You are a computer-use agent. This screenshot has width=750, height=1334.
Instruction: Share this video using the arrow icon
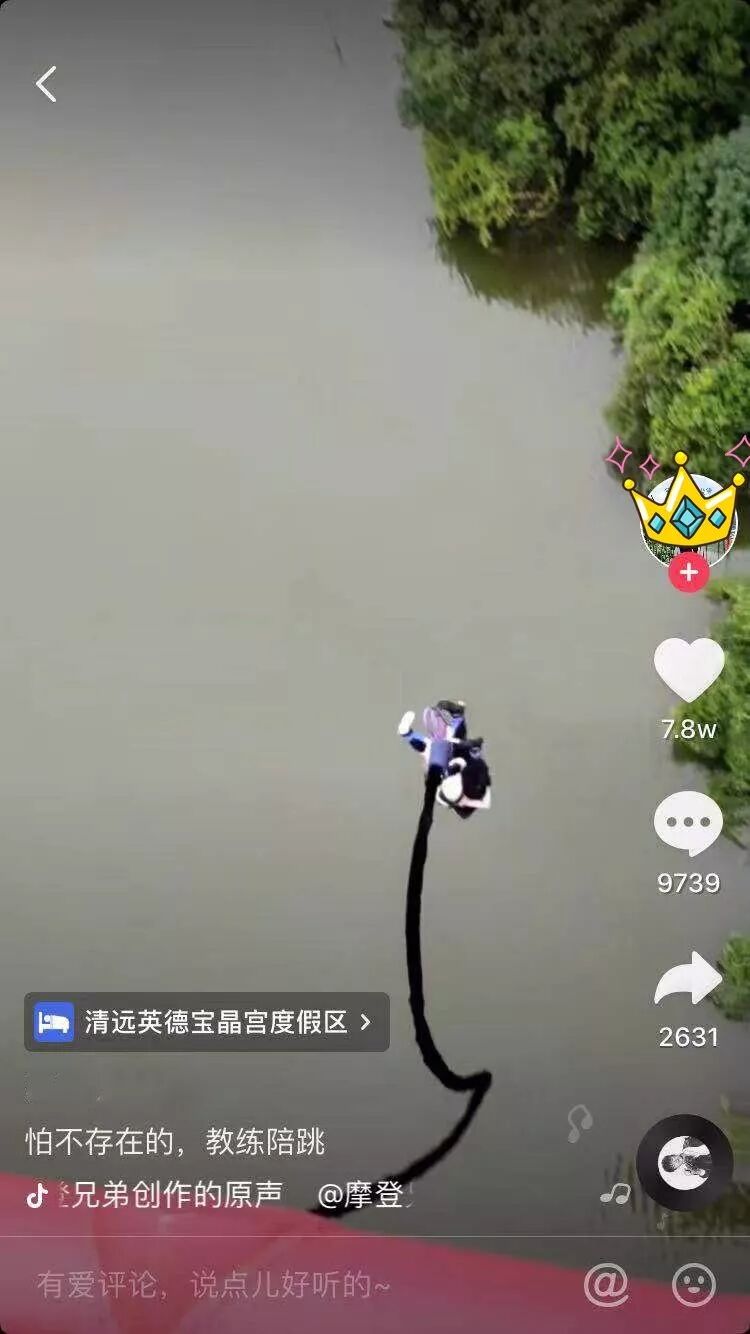[689, 978]
